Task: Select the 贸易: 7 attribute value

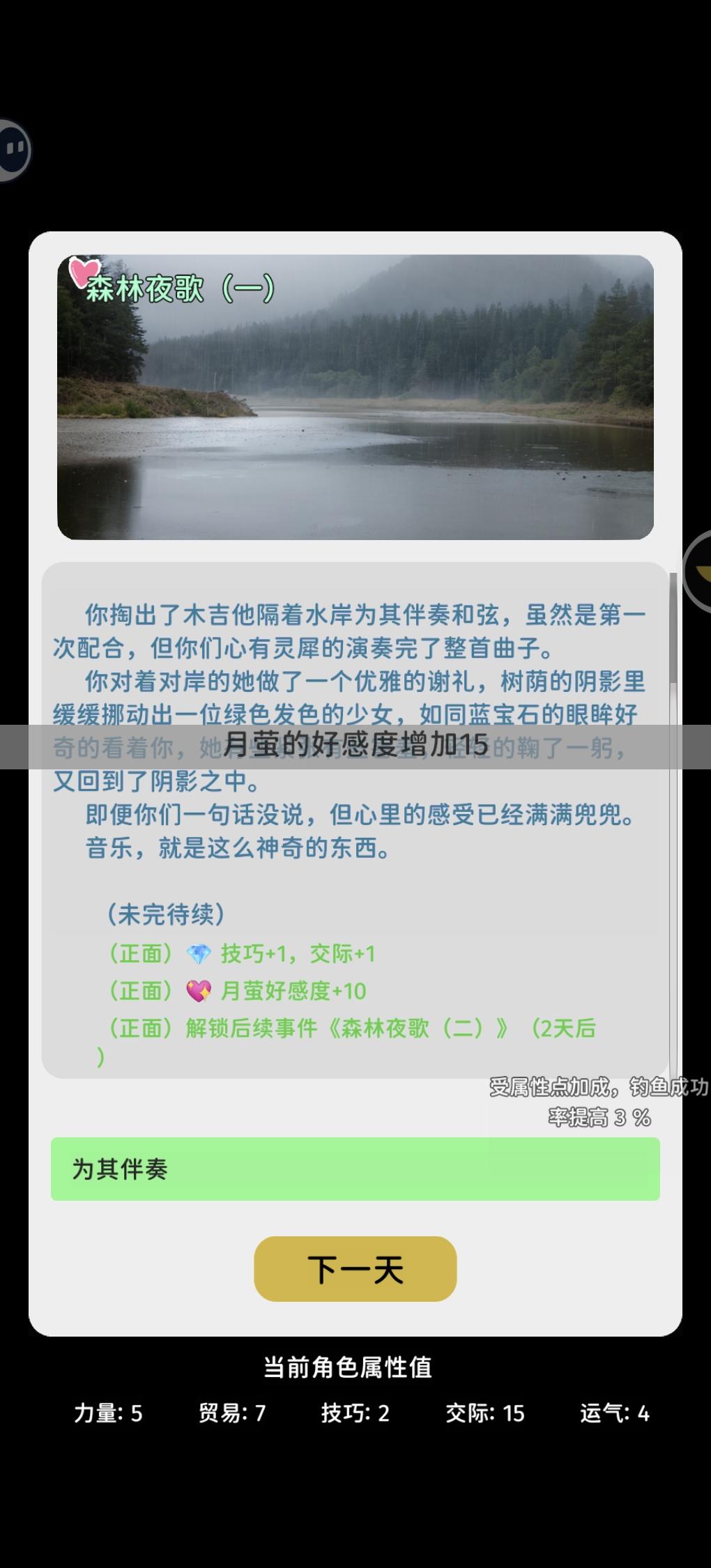Action: pos(231,1413)
